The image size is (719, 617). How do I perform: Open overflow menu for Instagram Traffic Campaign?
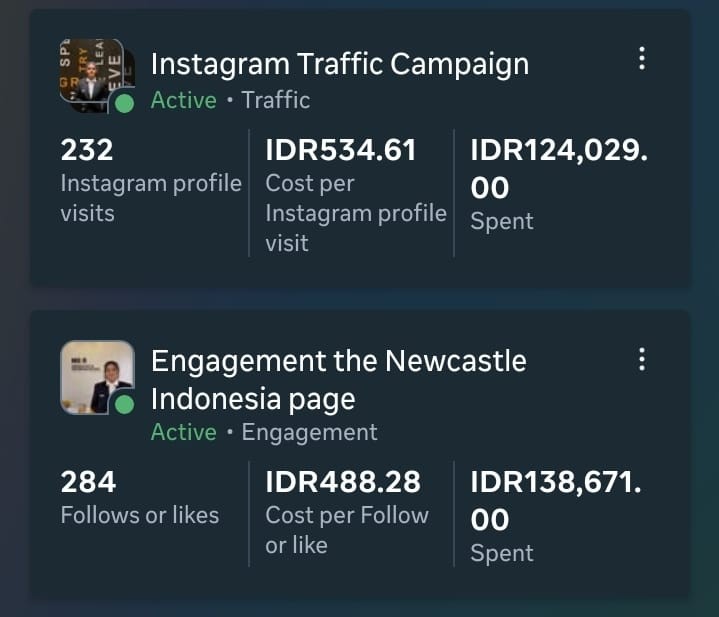(x=642, y=59)
